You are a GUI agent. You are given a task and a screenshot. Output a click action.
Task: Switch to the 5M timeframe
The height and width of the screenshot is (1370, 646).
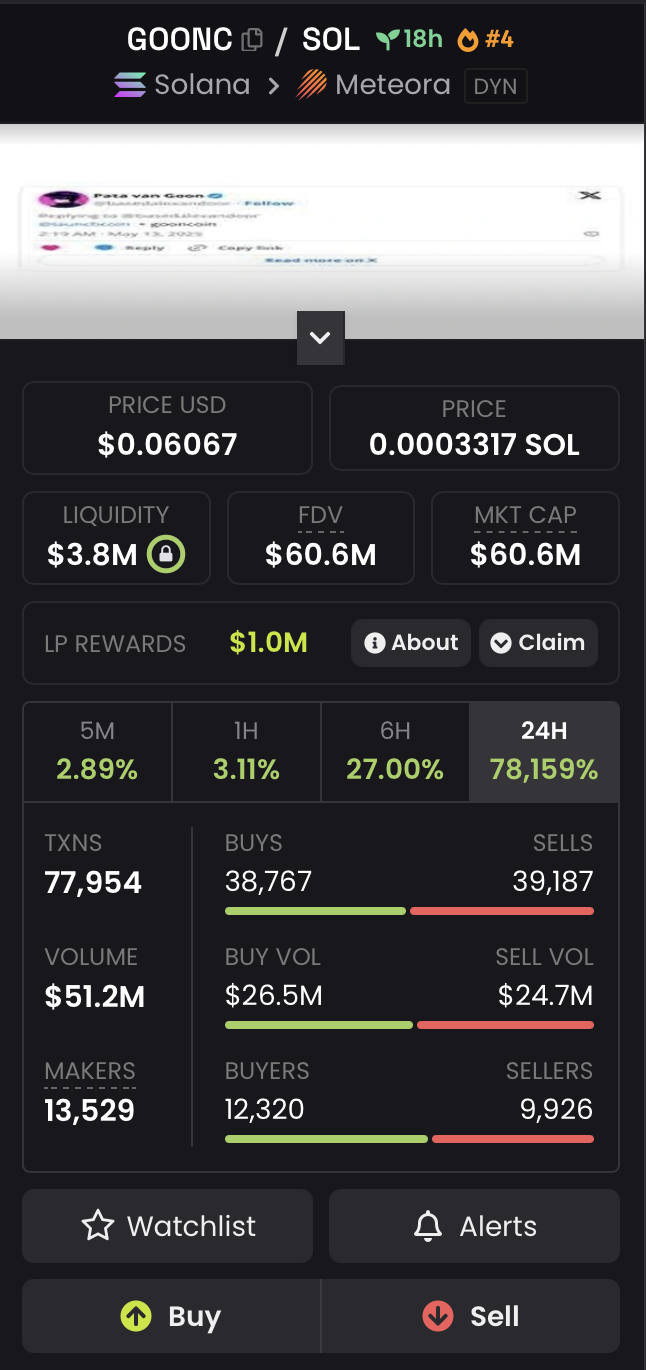(x=97, y=751)
